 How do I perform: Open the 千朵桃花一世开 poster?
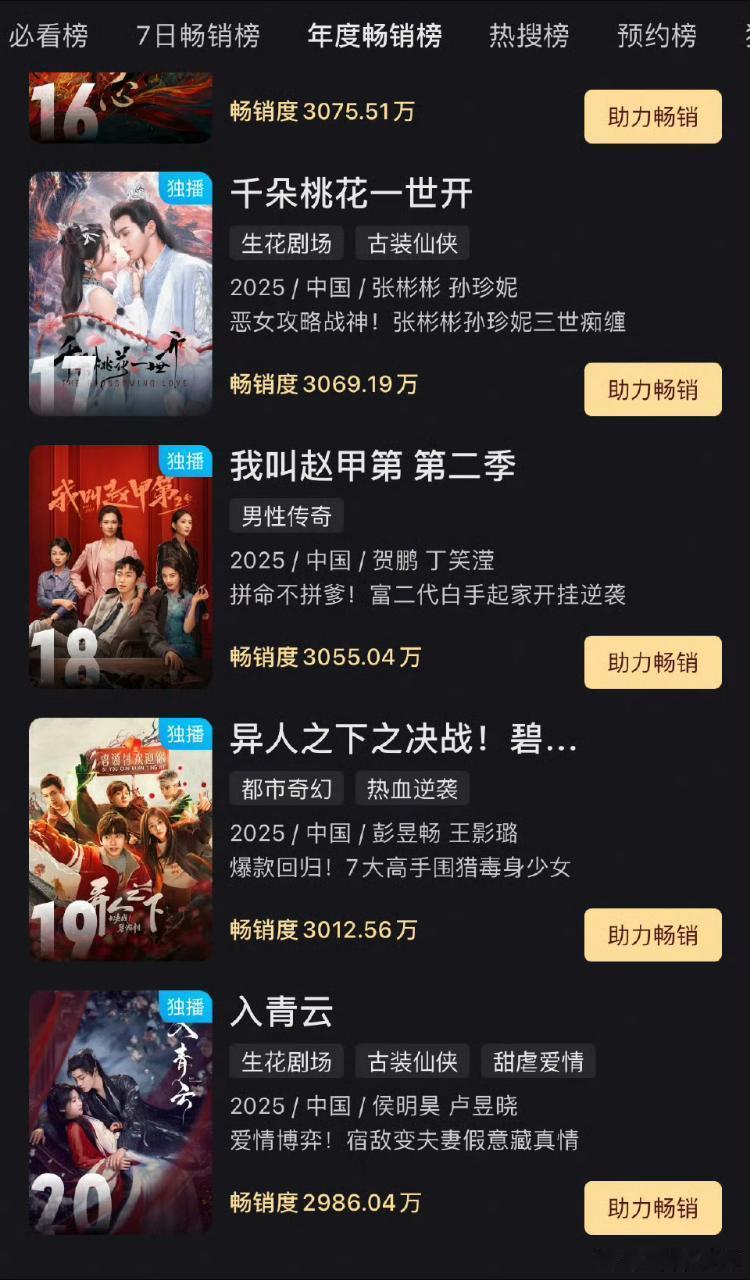point(121,293)
